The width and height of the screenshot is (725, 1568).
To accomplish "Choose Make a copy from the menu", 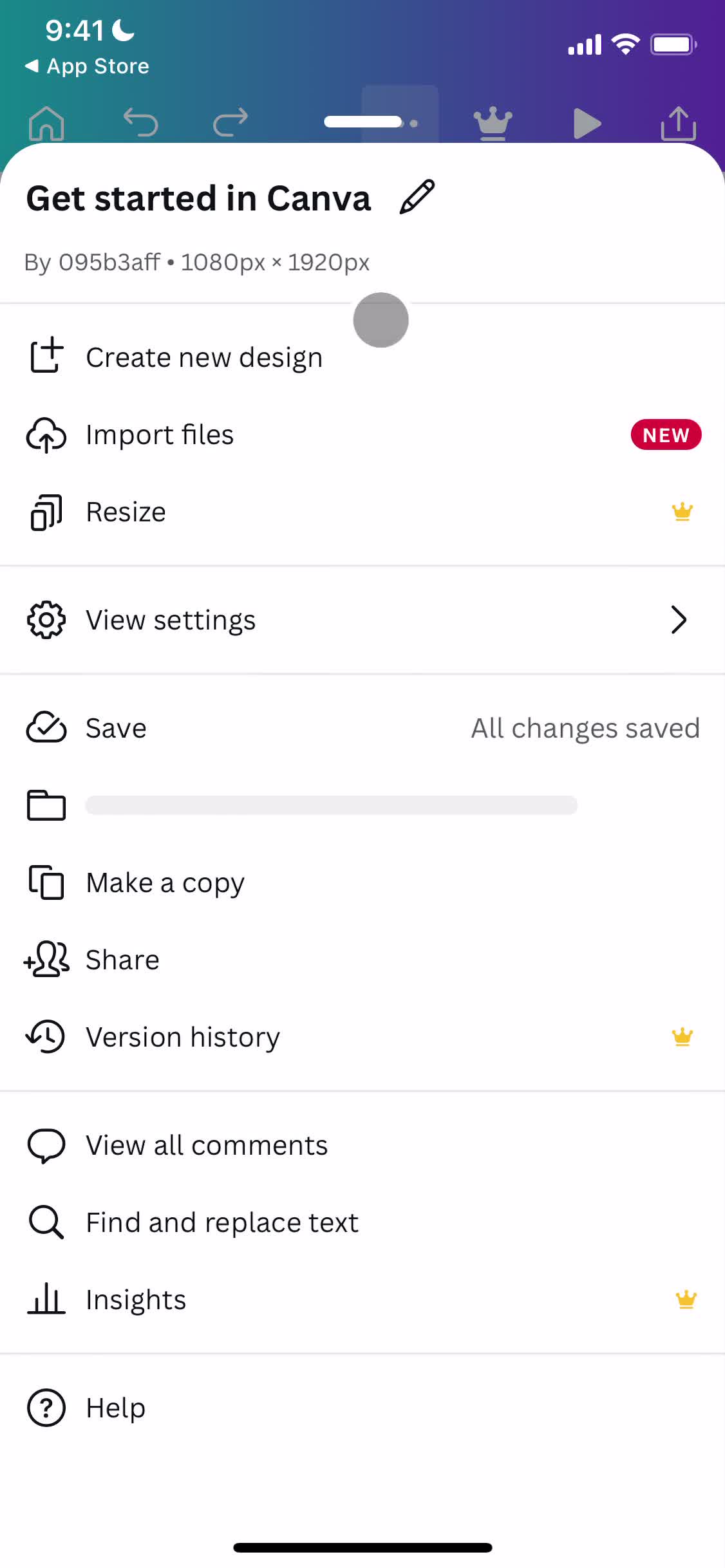I will point(164,882).
